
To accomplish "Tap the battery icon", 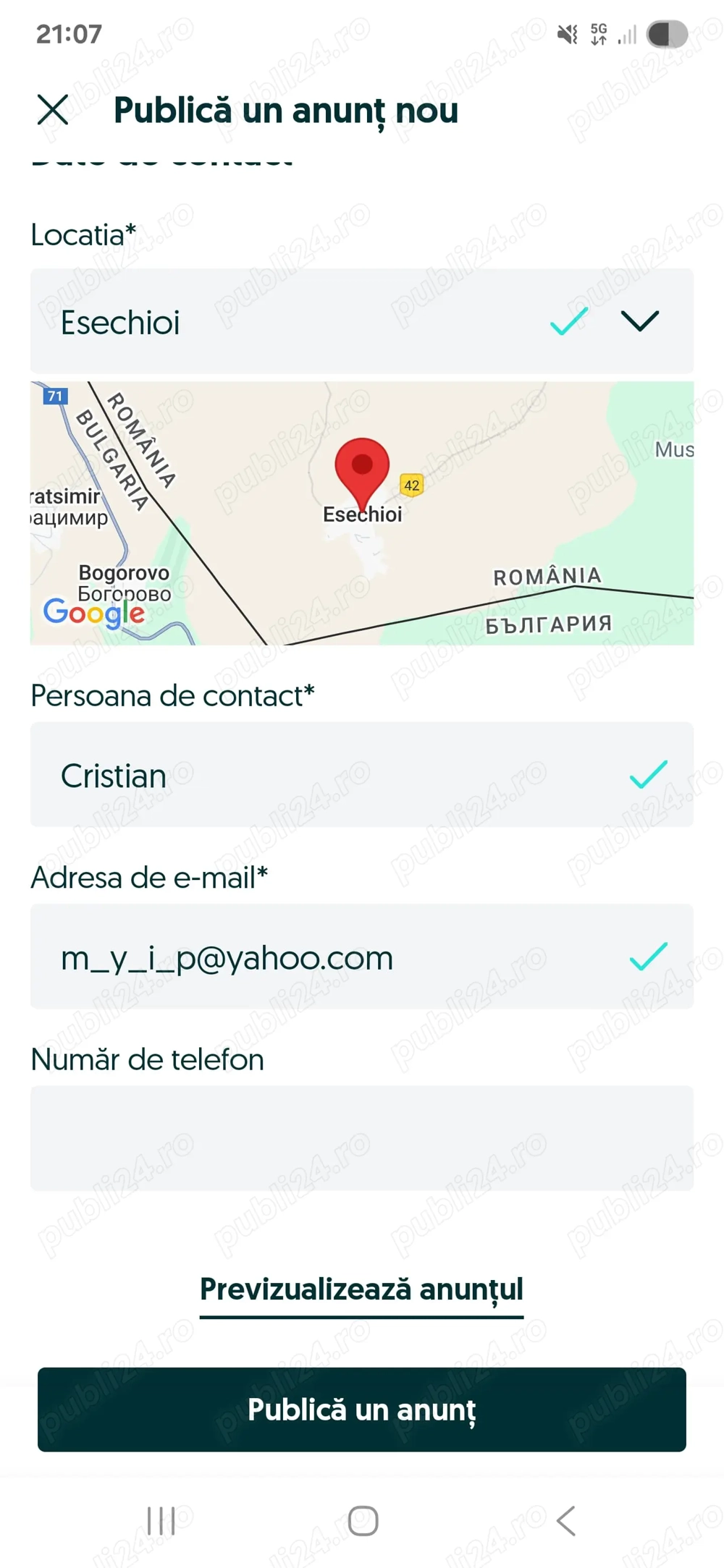I will click(667, 33).
